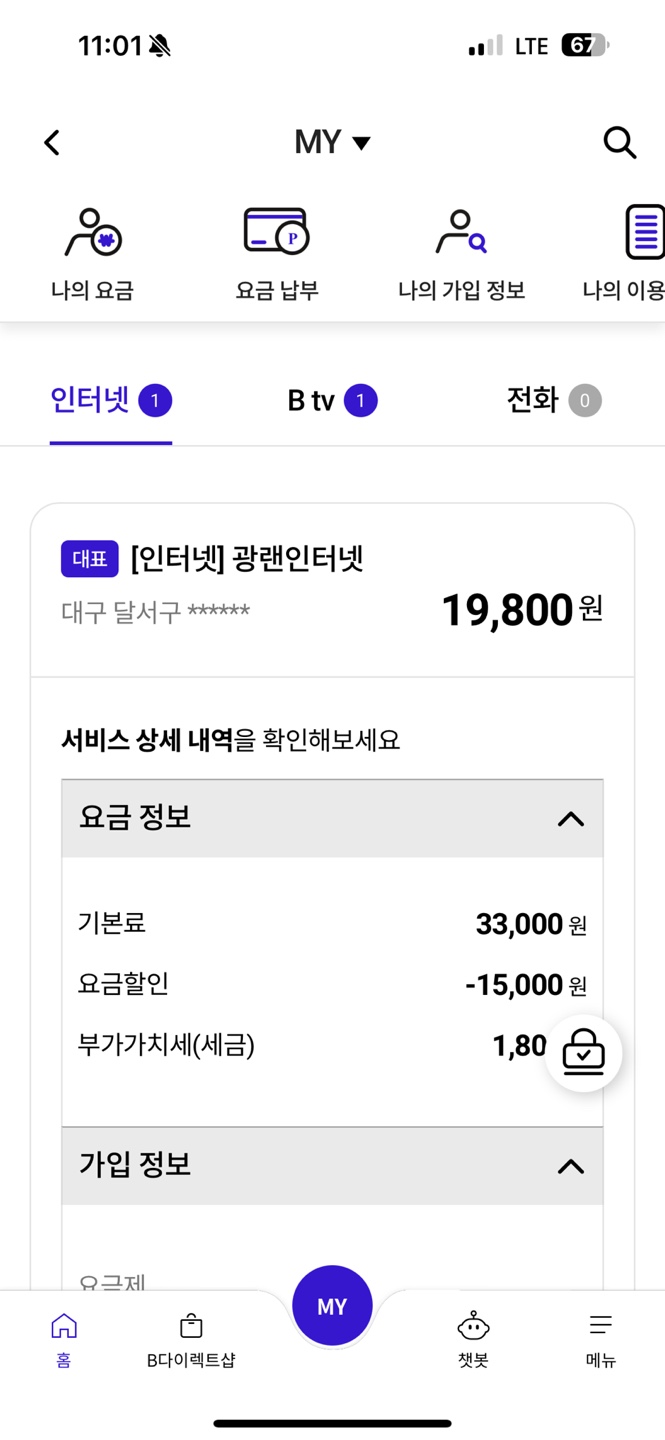Go to 홈 in bottom navigation
This screenshot has width=665, height=1440.
(64, 1340)
